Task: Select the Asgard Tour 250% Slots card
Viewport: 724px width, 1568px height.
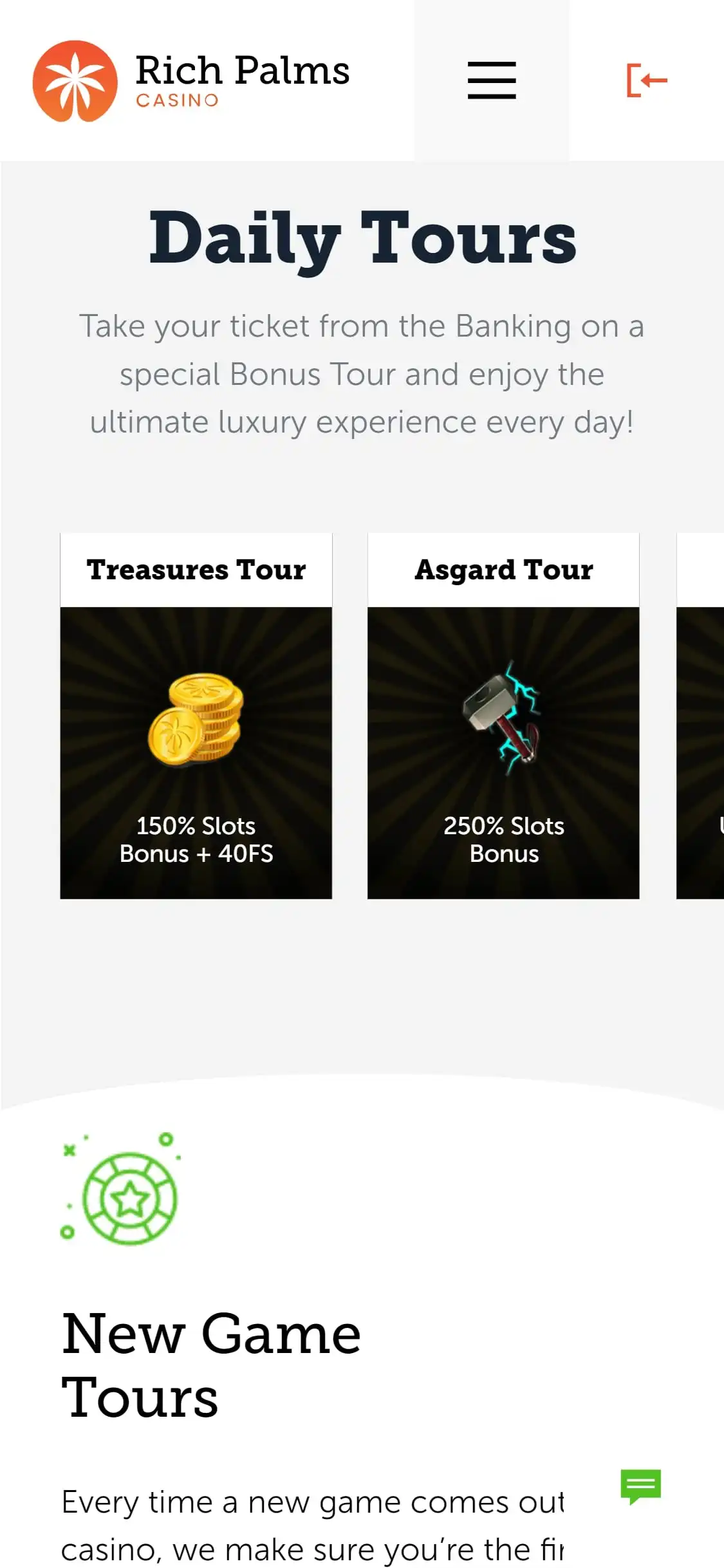Action: click(503, 716)
